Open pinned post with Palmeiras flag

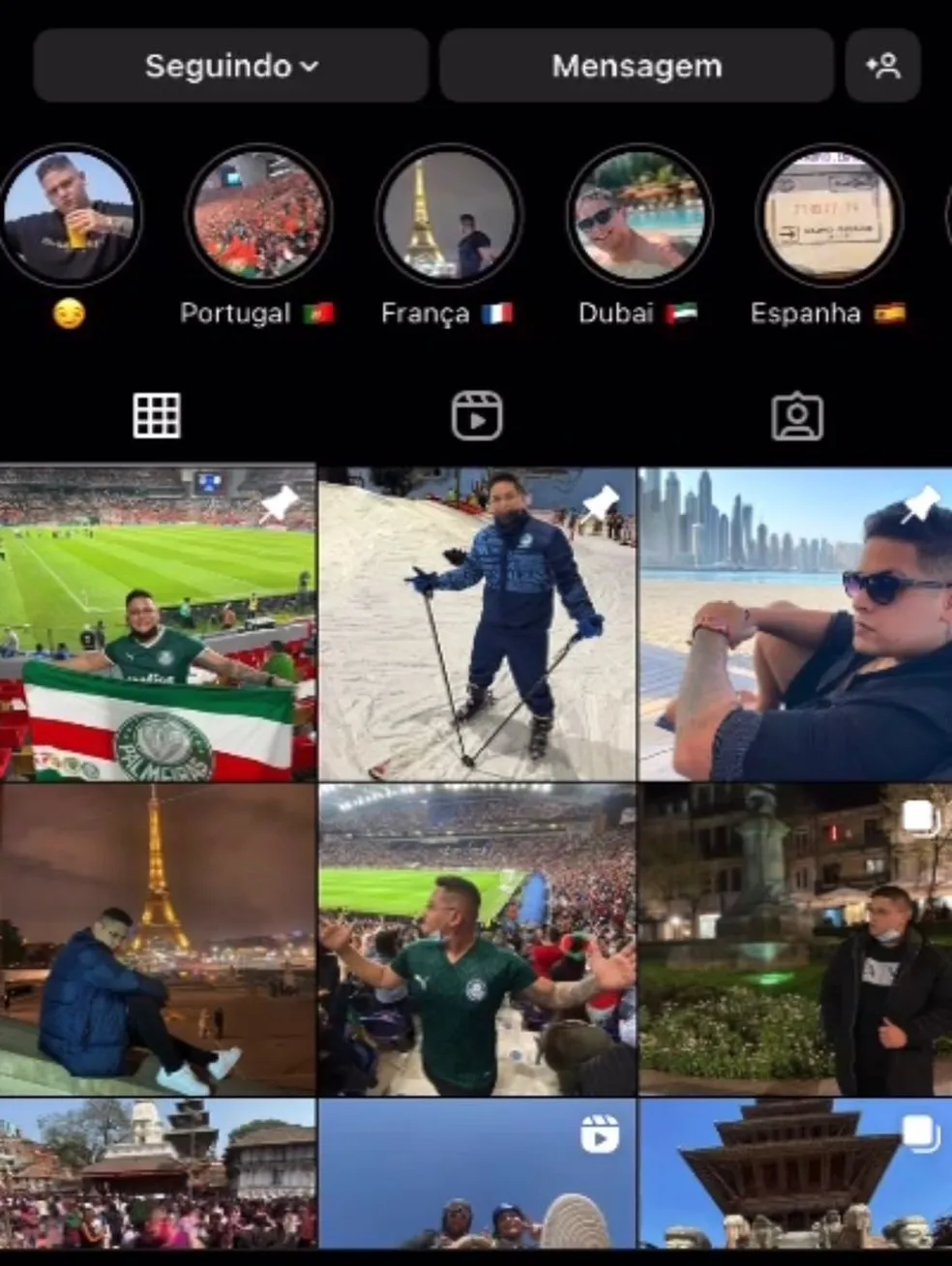click(157, 624)
